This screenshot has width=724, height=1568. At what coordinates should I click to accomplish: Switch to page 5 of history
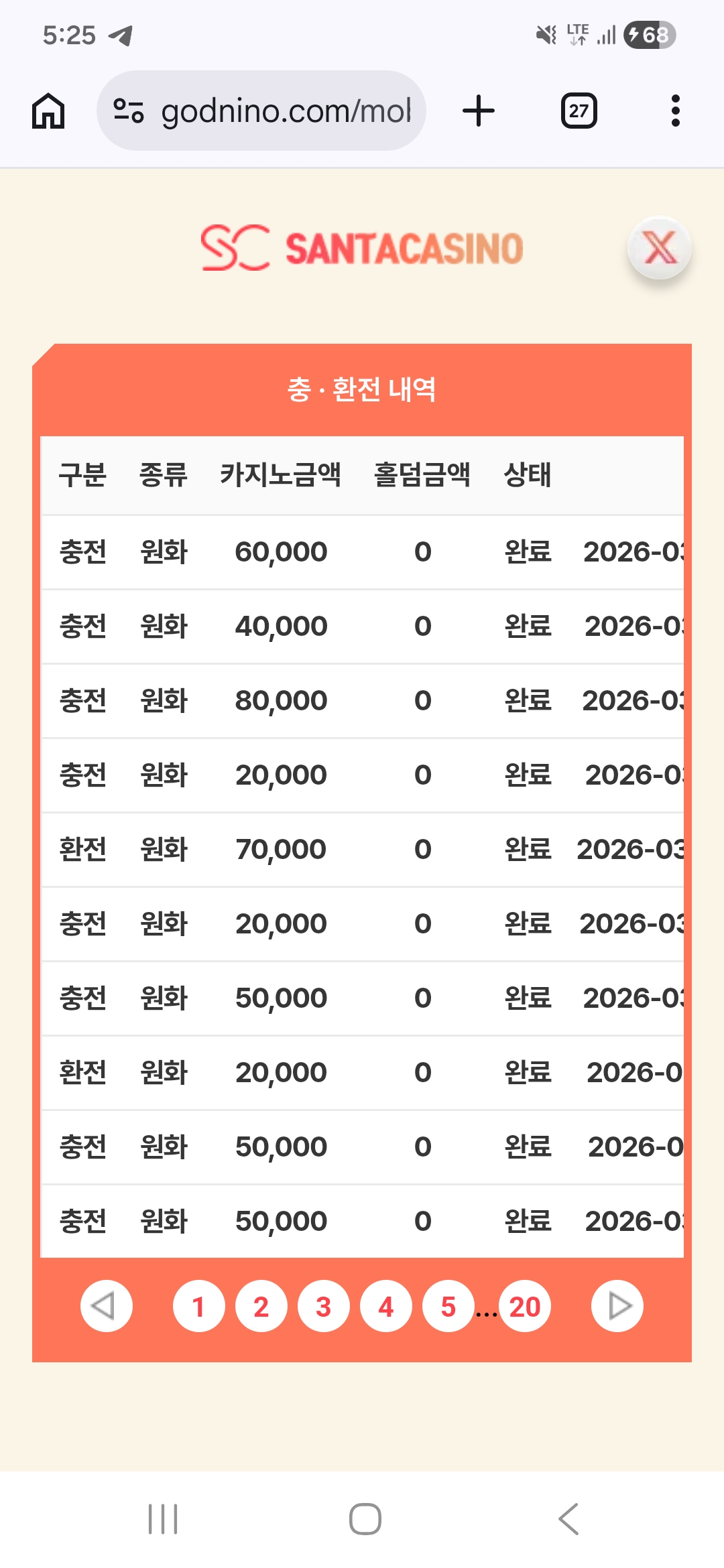point(448,1306)
